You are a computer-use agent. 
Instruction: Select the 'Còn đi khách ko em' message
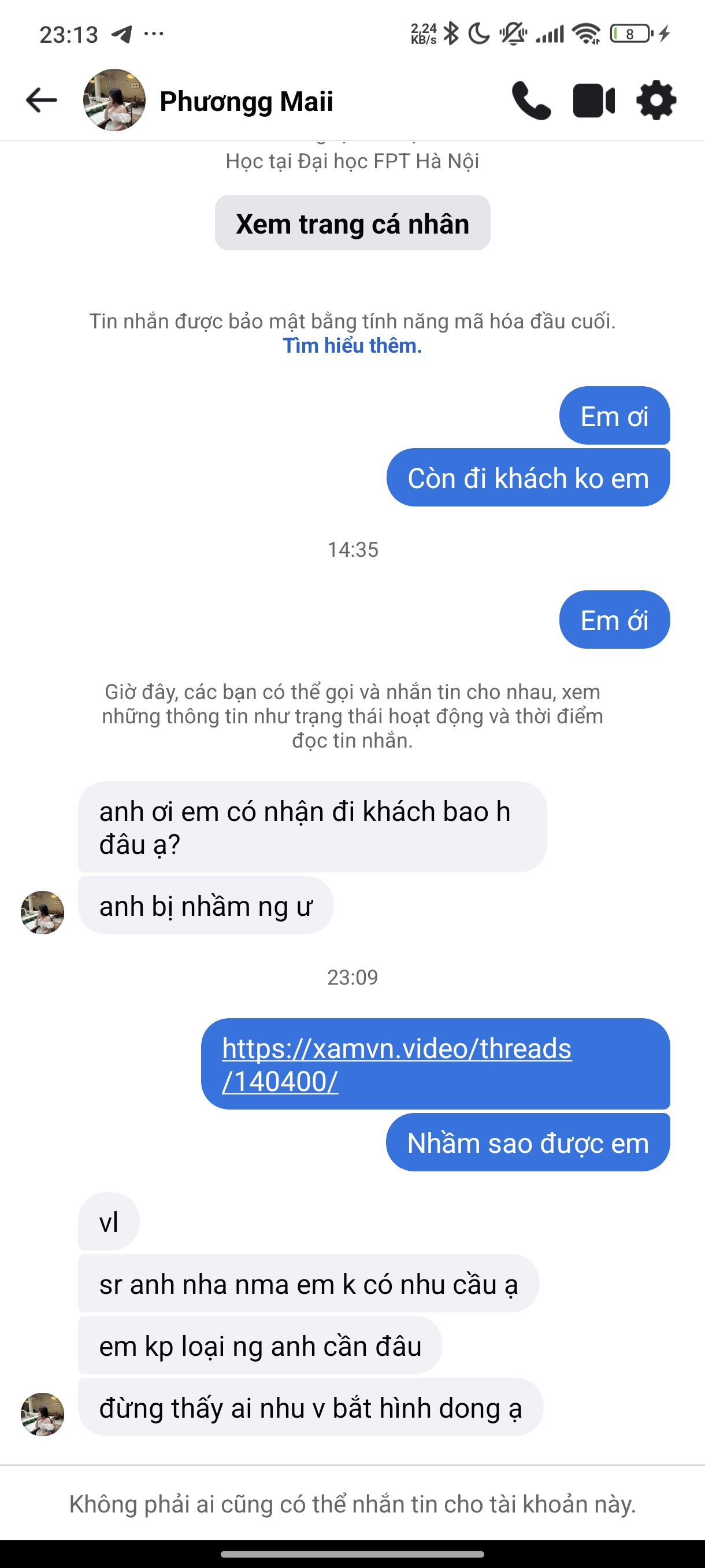tap(528, 478)
